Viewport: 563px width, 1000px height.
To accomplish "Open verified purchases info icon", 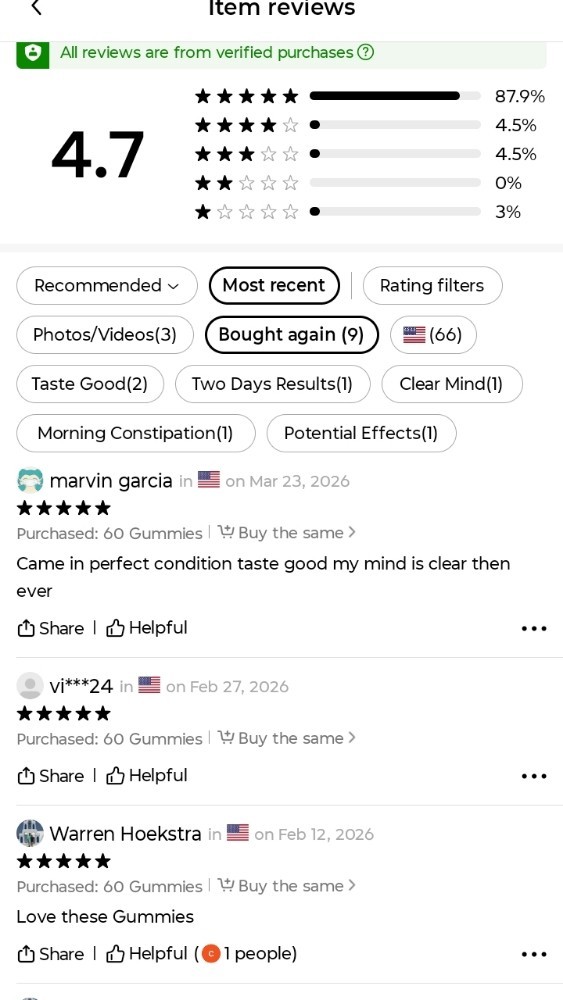I will coord(365,52).
